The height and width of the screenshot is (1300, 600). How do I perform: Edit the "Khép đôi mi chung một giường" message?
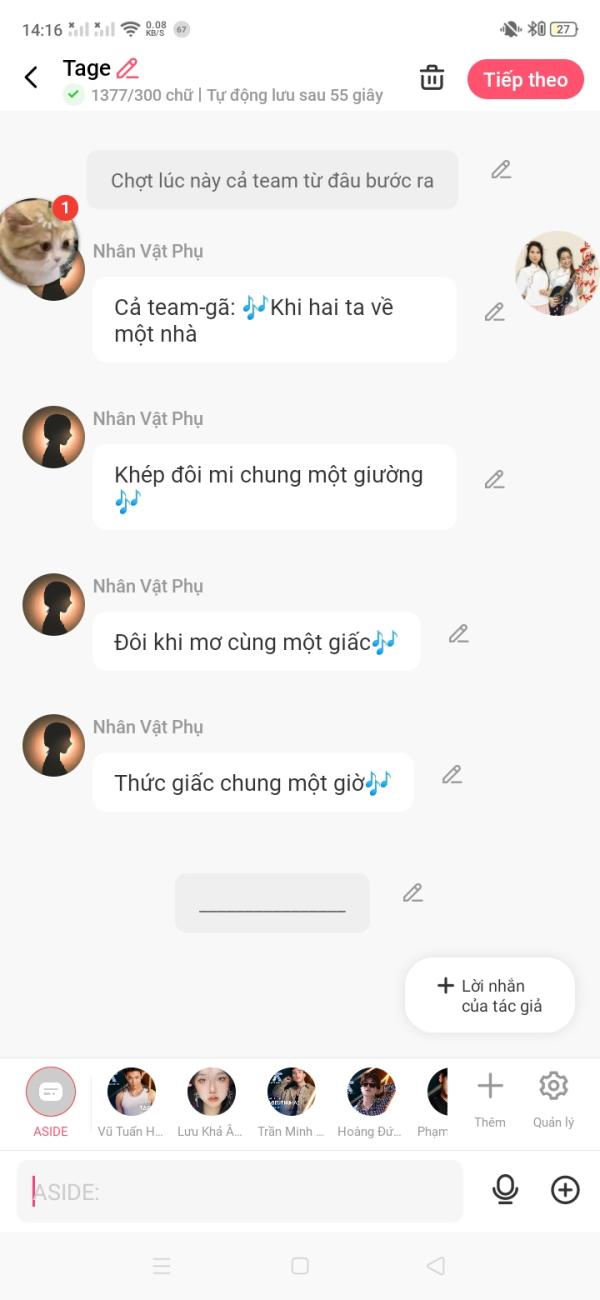(494, 480)
